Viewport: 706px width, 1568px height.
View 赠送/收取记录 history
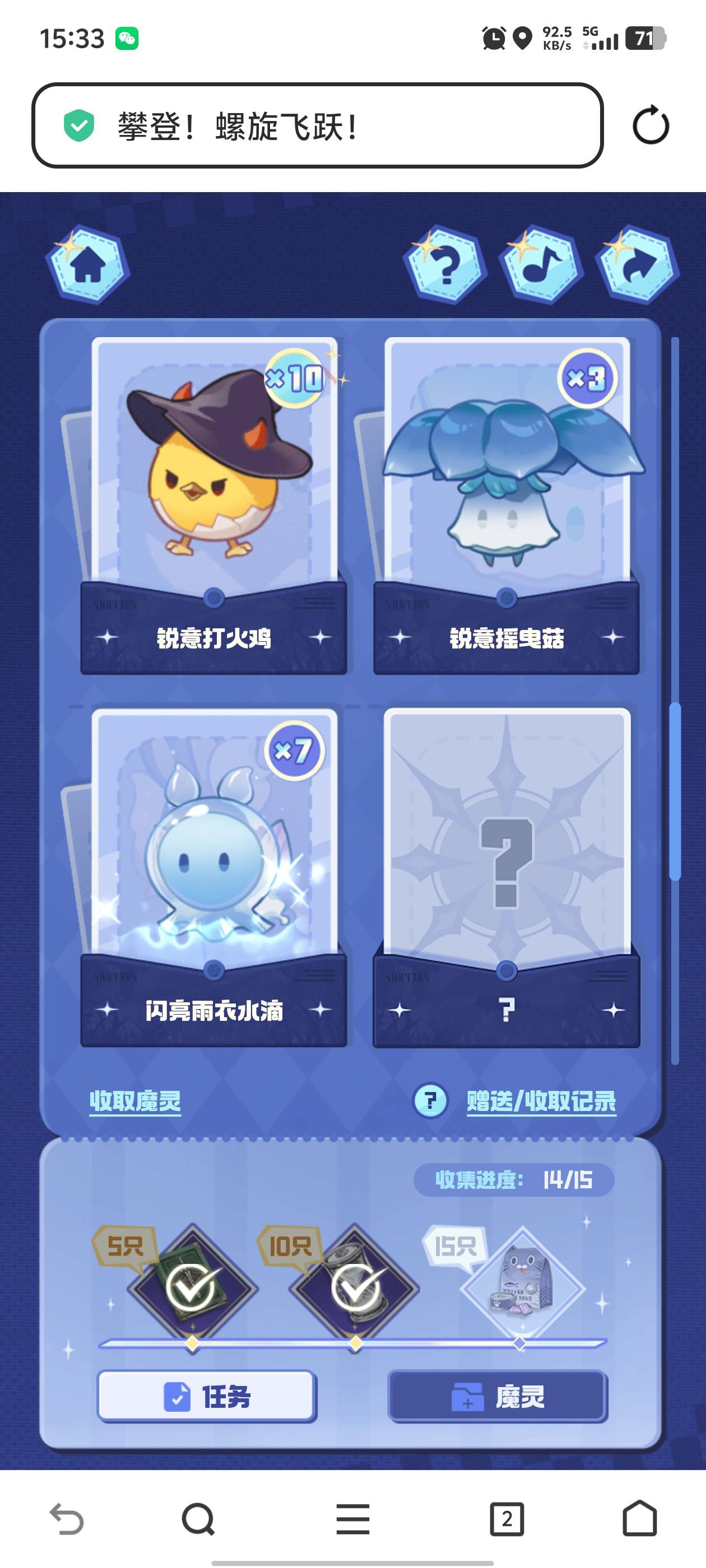pyautogui.click(x=541, y=1101)
